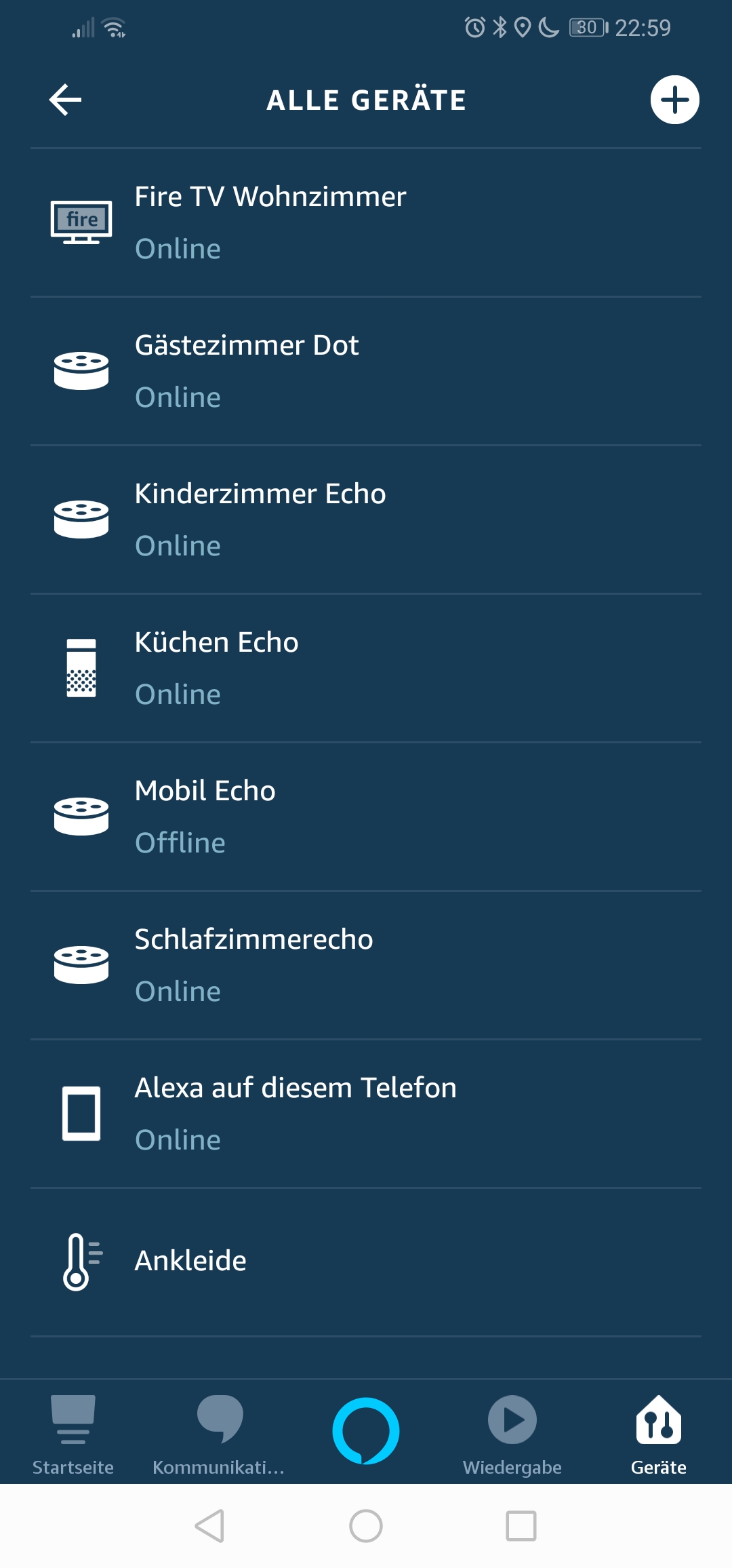732x1568 pixels.
Task: Tap the Küchen Echo row
Action: coord(366,668)
